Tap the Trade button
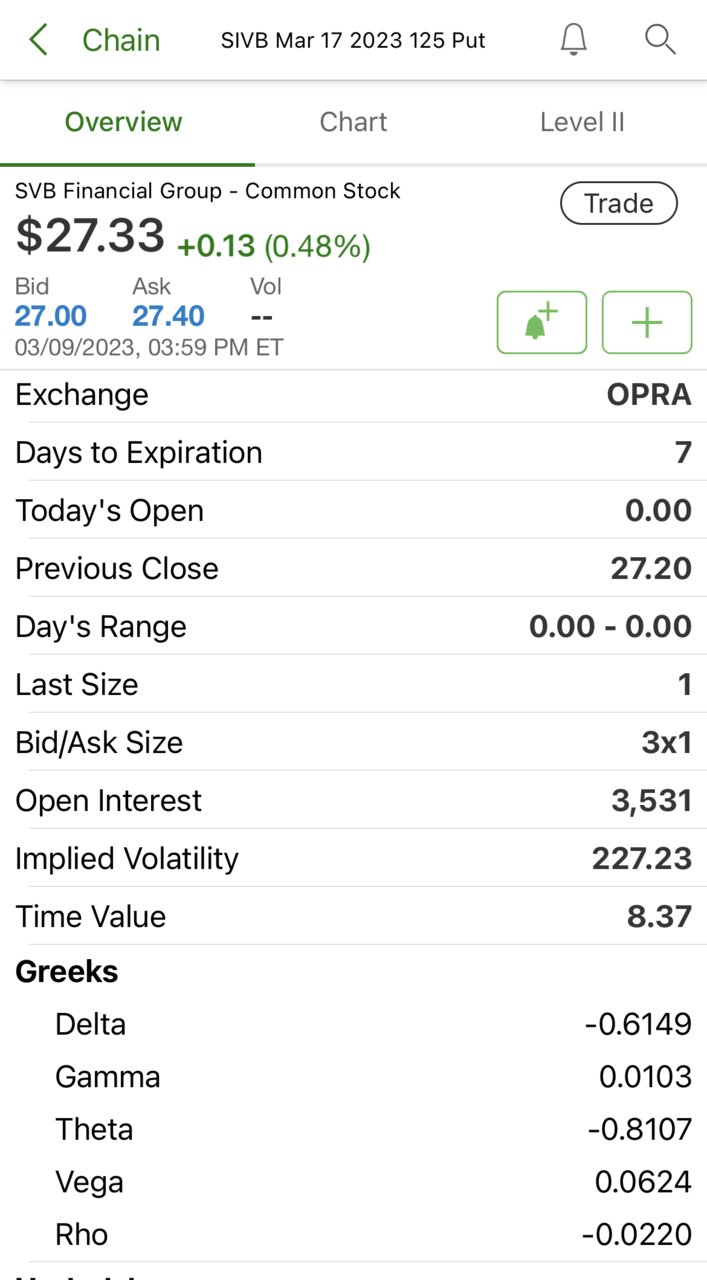Viewport: 707px width, 1280px height. 618,204
